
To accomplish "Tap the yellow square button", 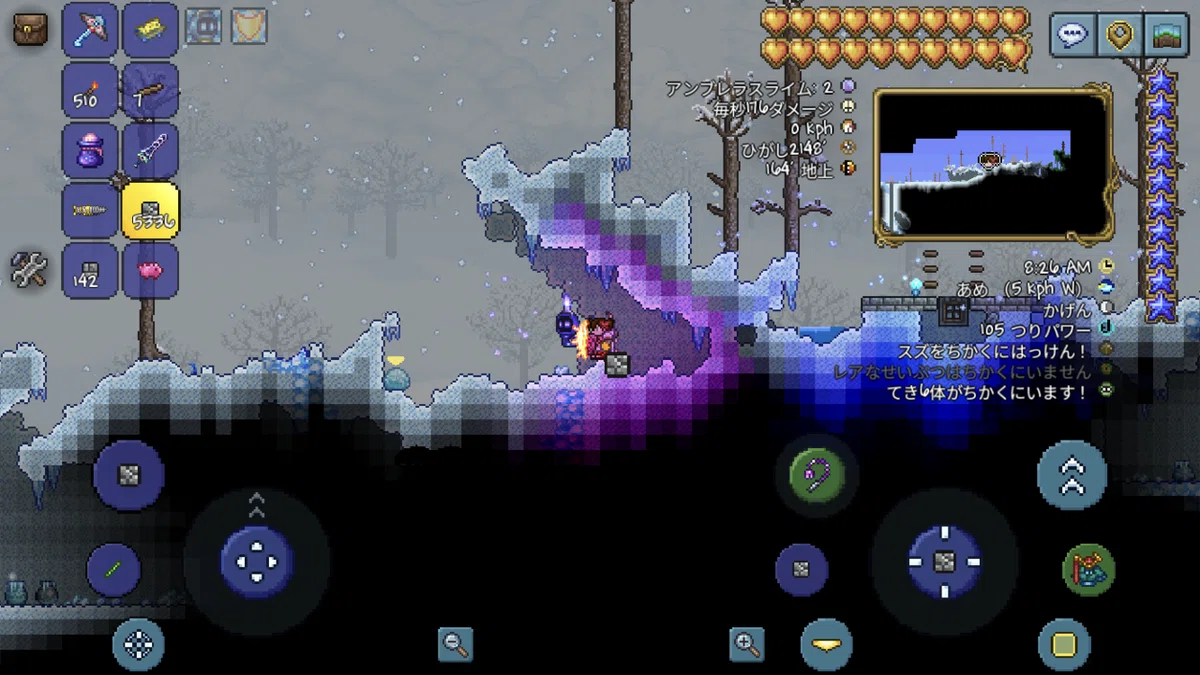I will pos(1064,644).
